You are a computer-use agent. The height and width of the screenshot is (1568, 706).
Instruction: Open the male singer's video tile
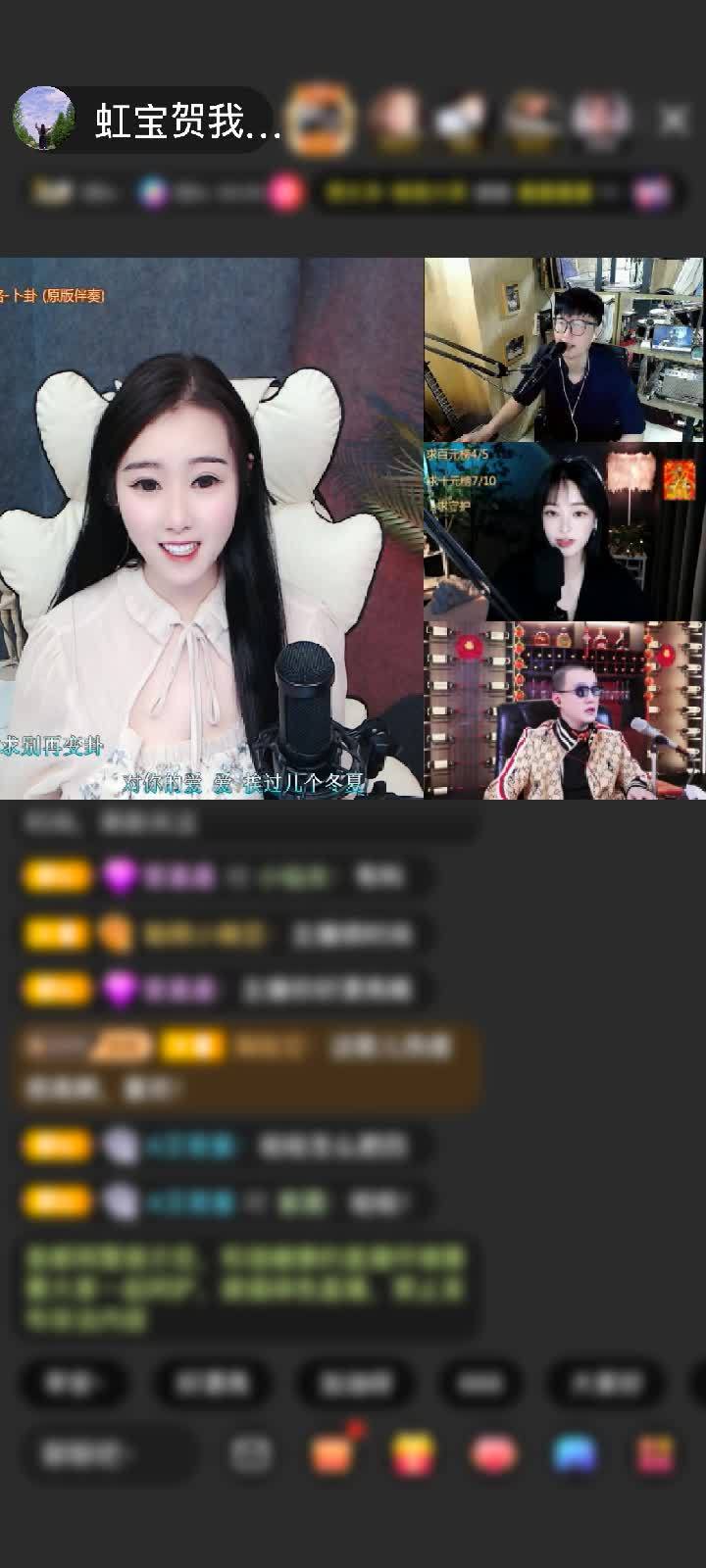click(564, 349)
